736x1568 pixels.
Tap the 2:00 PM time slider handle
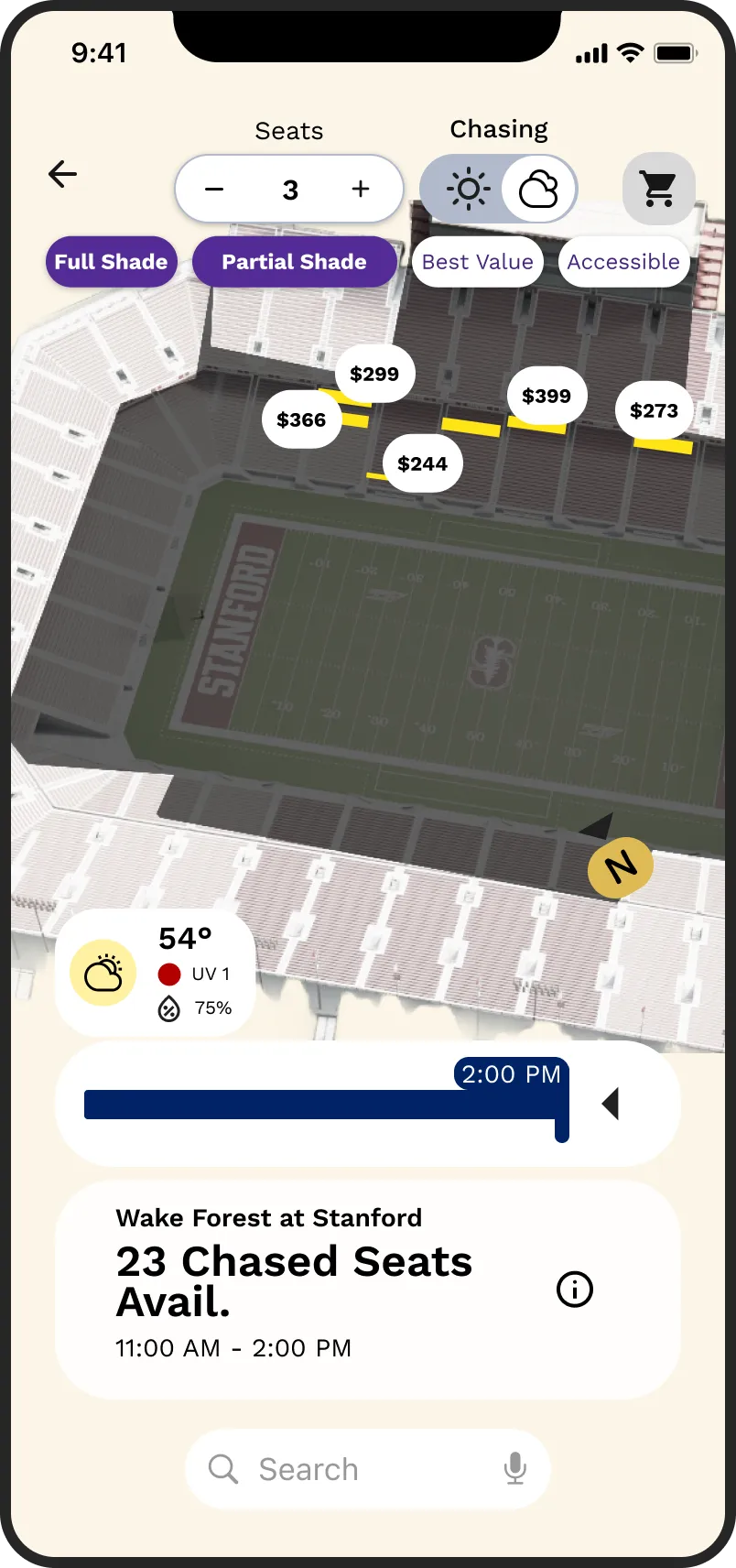click(x=561, y=1105)
